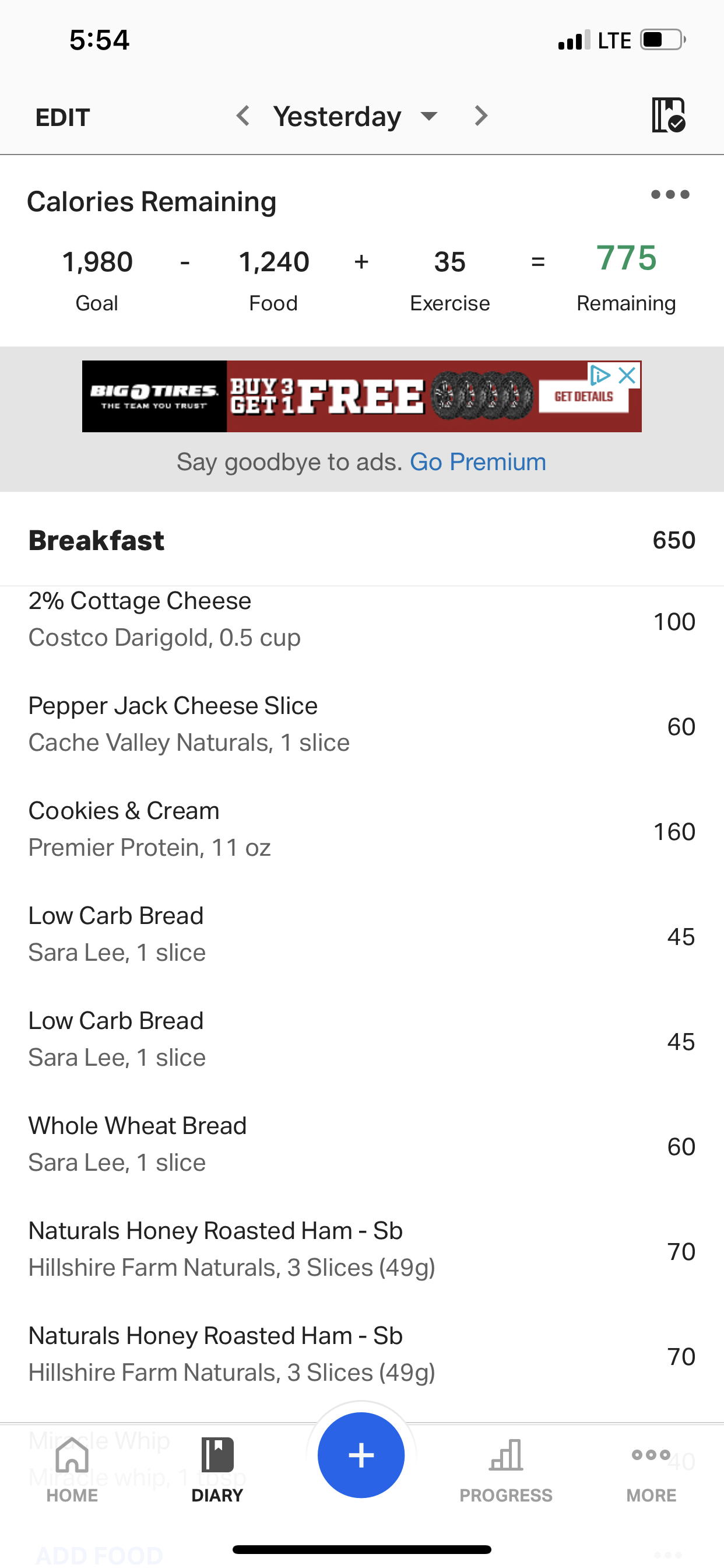This screenshot has width=724, height=1568.
Task: Switch to the Diary tab
Action: click(x=217, y=1468)
